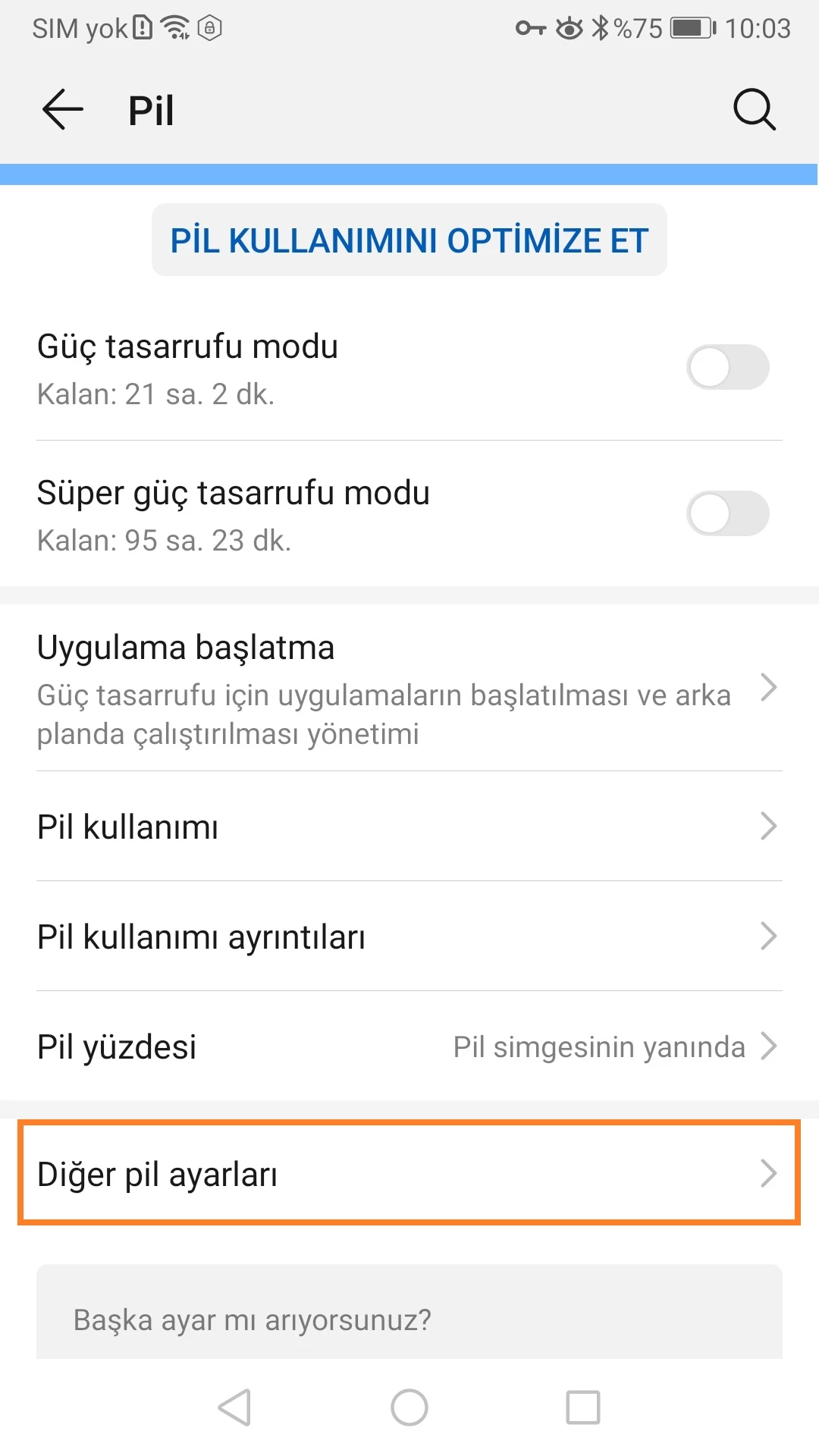This screenshot has width=819, height=1456.
Task: Open Diğer pil ayarları
Action: coord(409,1173)
